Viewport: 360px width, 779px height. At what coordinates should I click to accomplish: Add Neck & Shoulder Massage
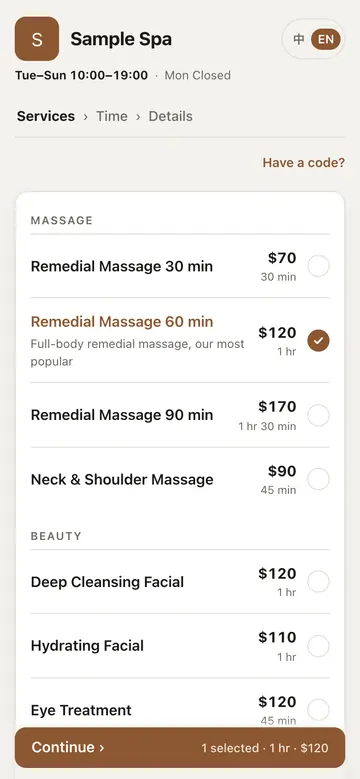(x=180, y=479)
